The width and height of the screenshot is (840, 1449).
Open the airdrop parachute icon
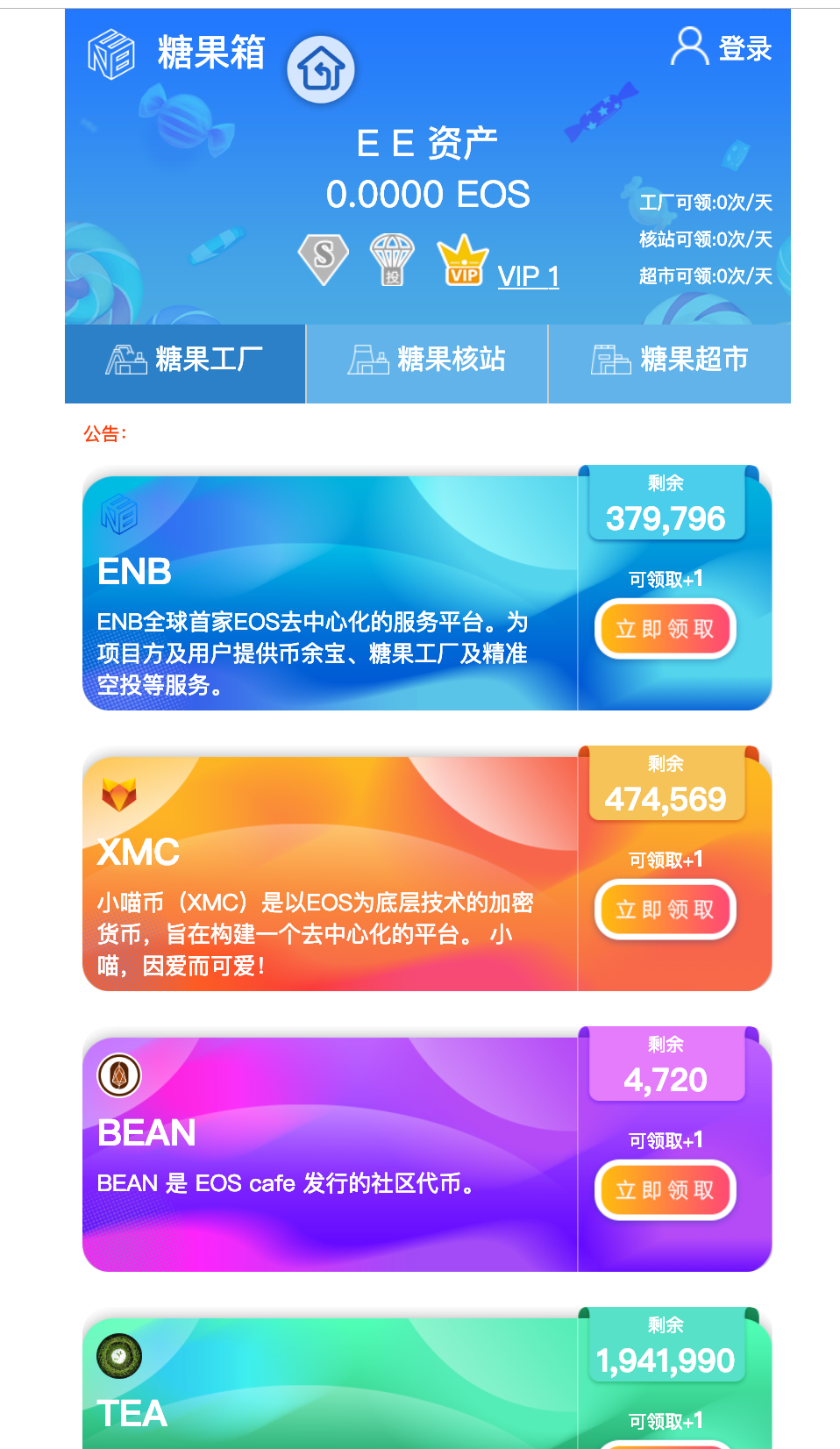pyautogui.click(x=391, y=259)
